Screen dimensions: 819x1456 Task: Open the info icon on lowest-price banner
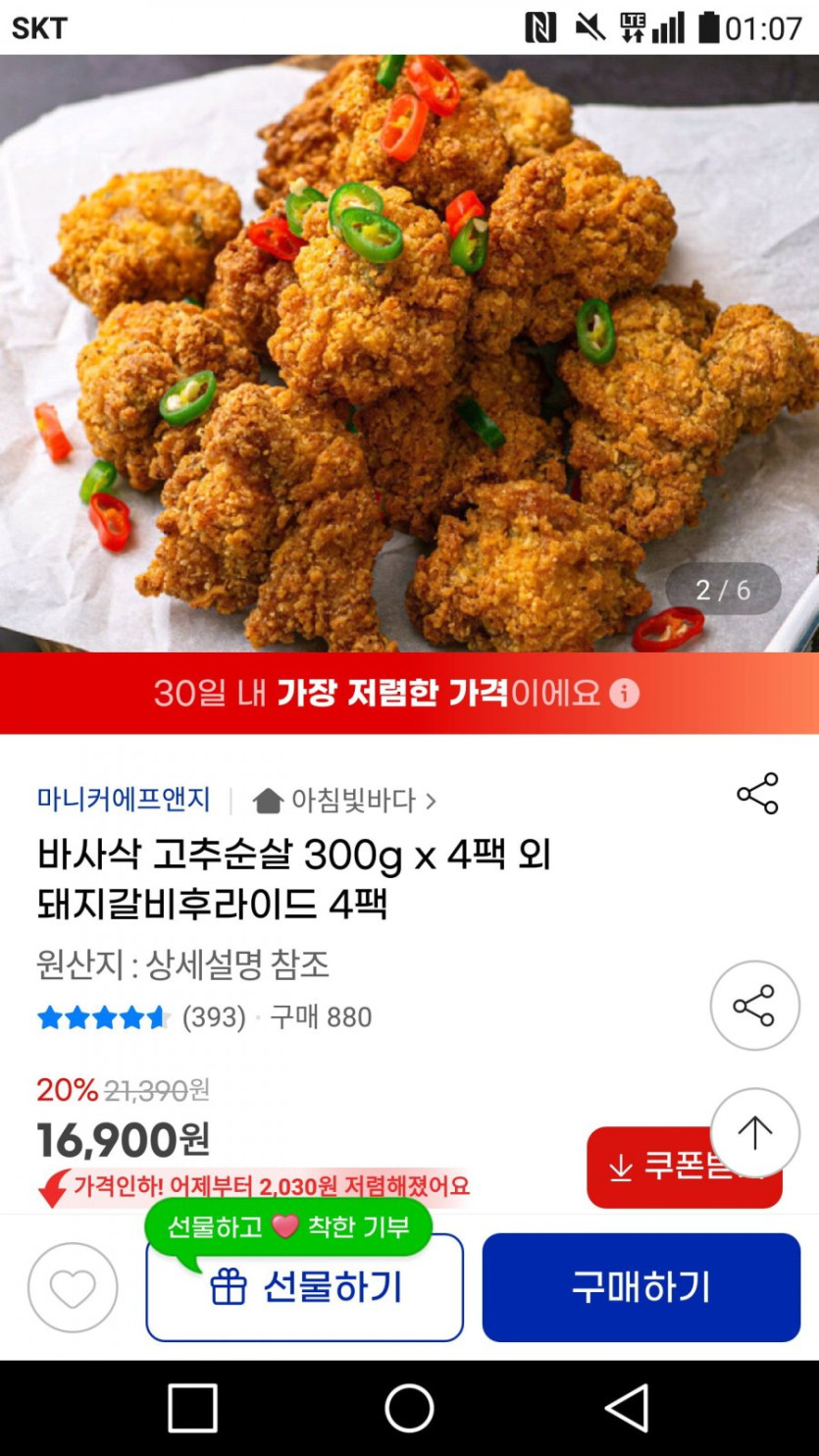tap(624, 695)
